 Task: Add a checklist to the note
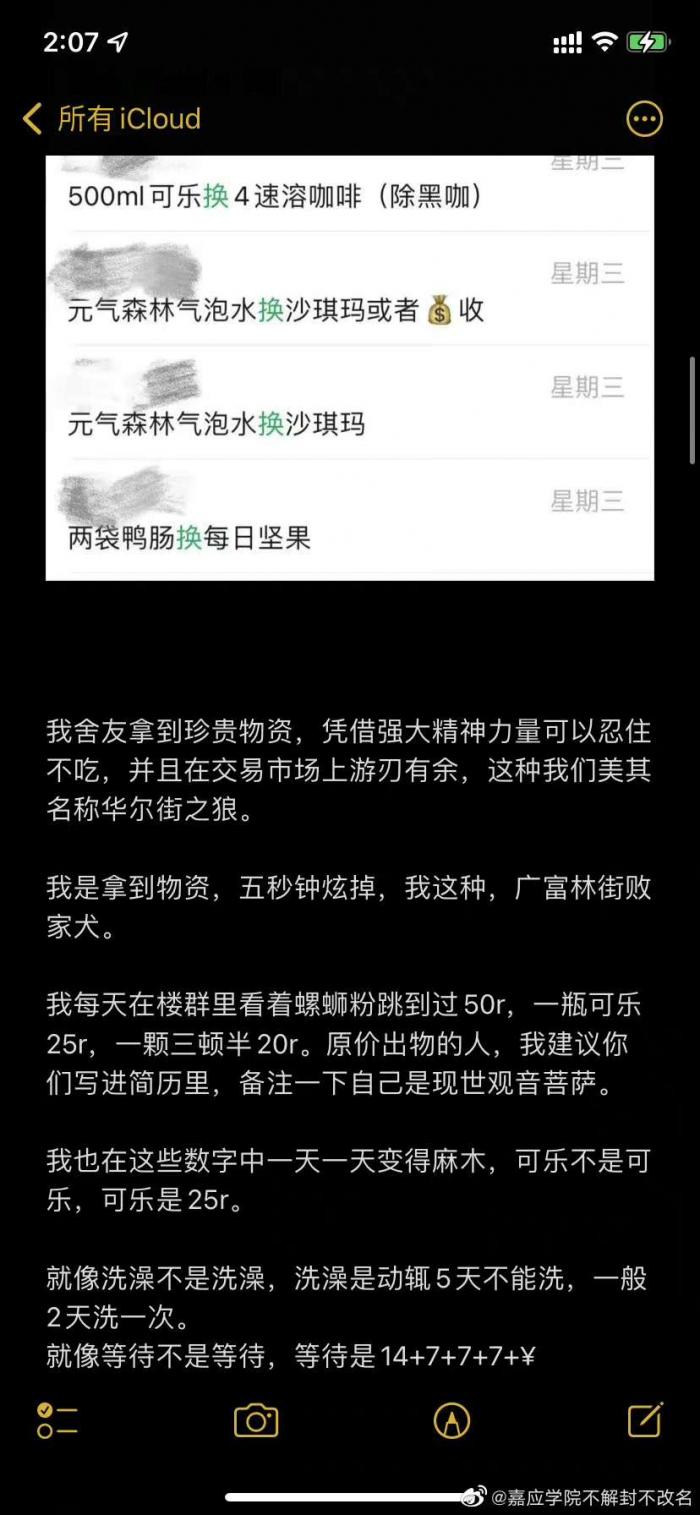(57, 1420)
